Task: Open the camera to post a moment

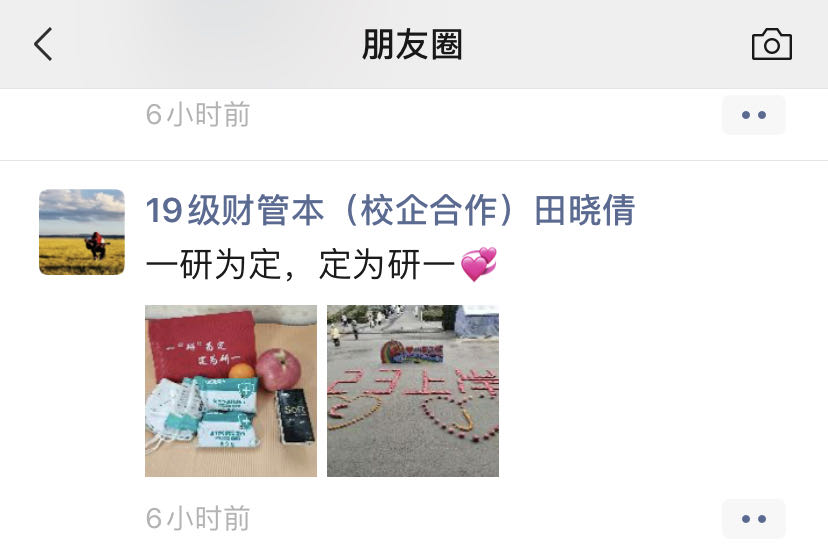Action: (x=771, y=45)
